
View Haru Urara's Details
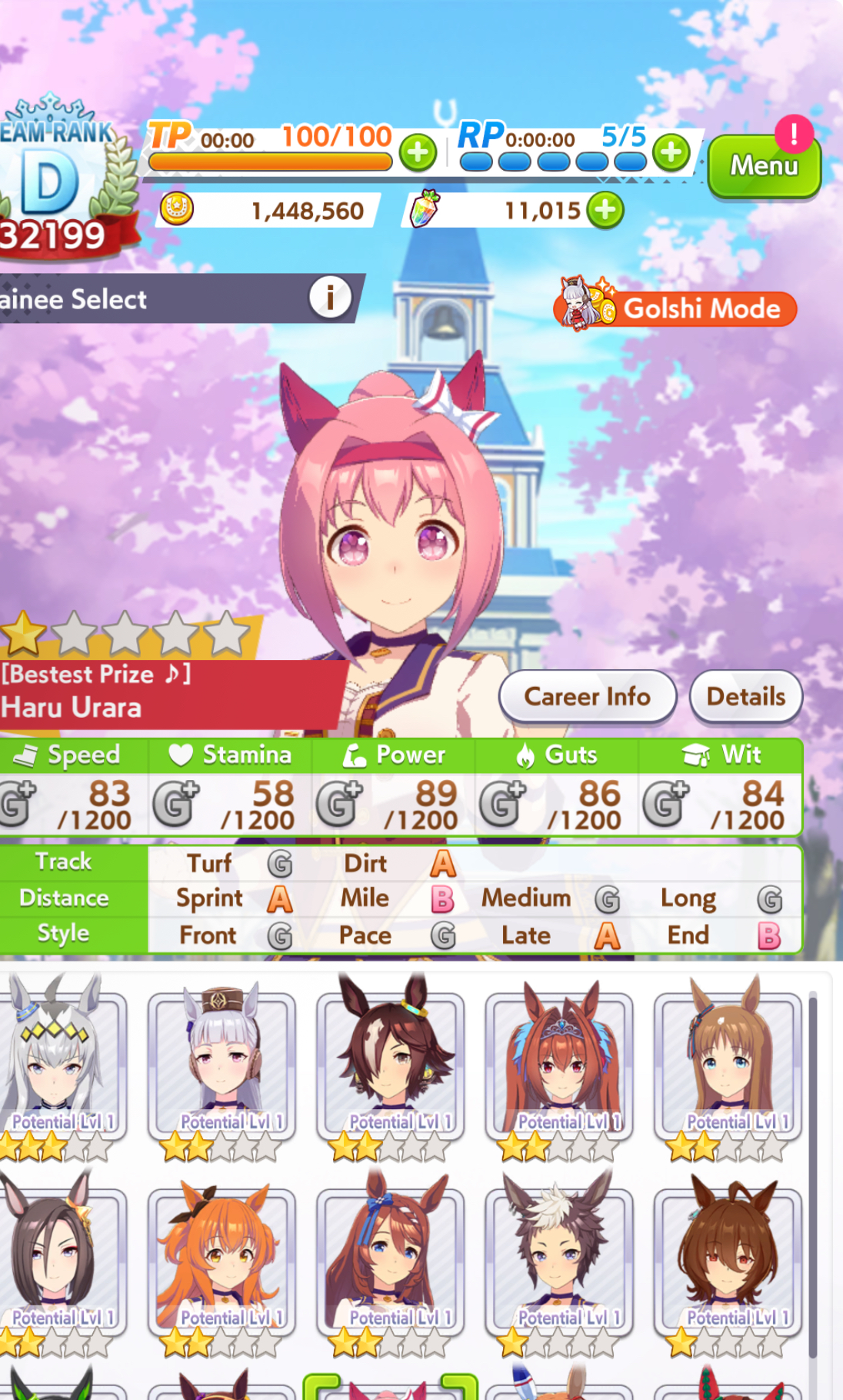point(745,697)
